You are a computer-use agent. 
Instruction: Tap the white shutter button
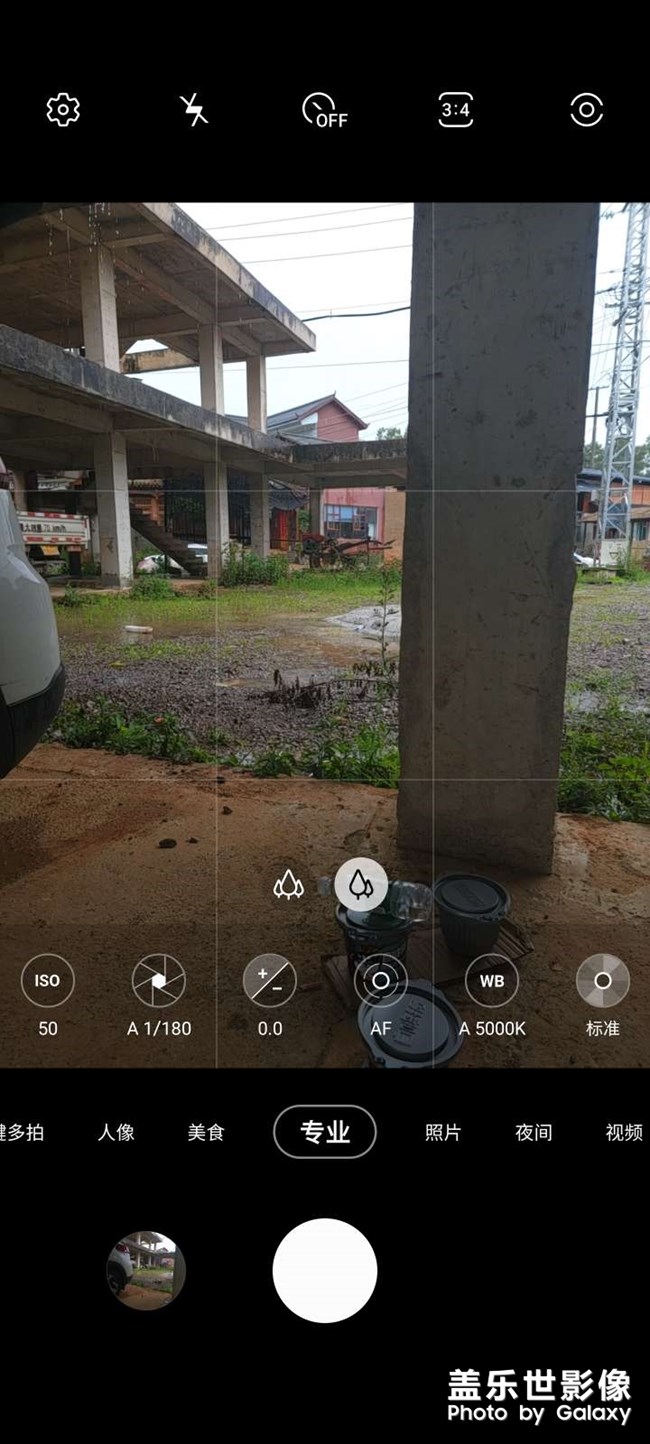pyautogui.click(x=325, y=1270)
